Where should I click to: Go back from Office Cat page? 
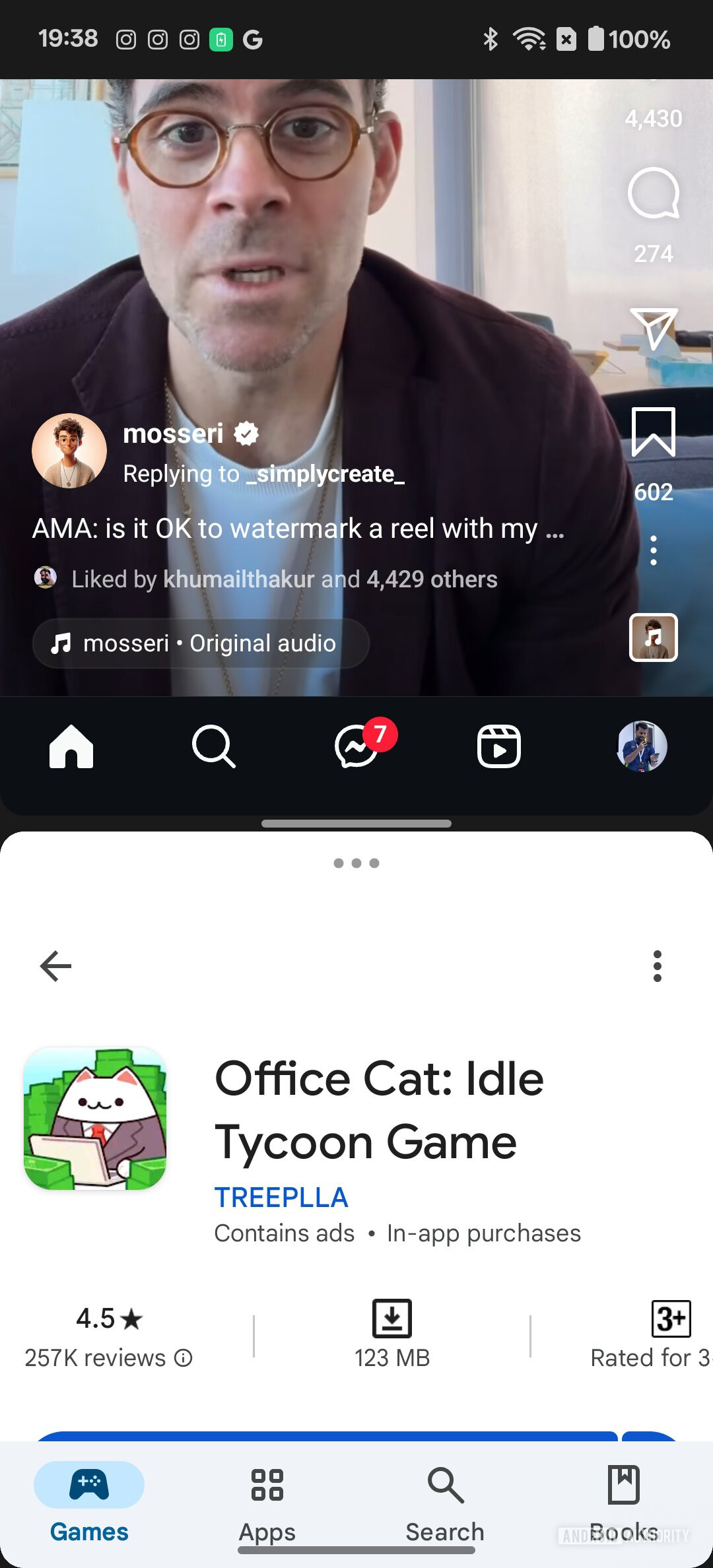click(x=56, y=966)
